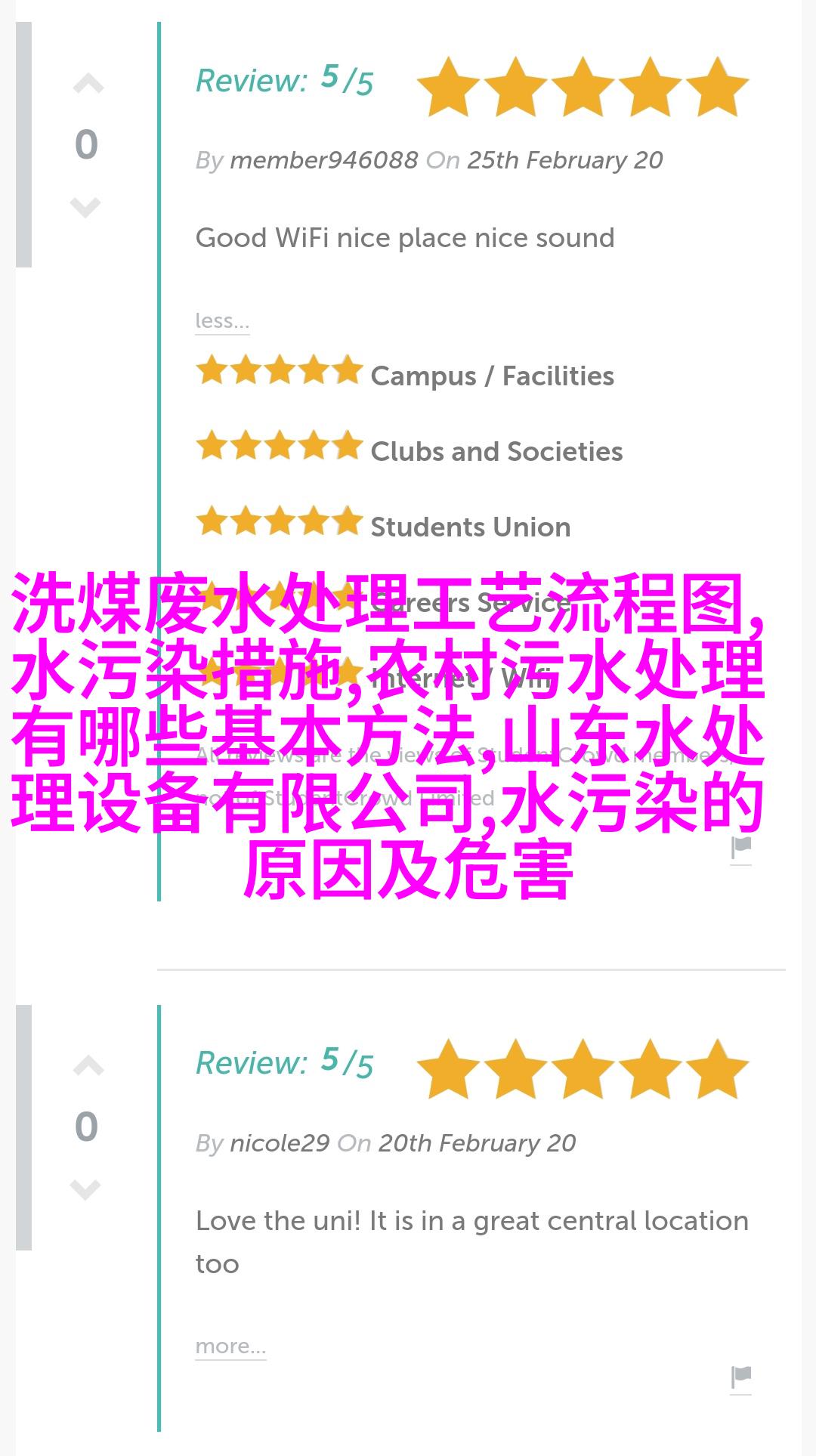816x1456 pixels.
Task: Collapse member946088's review with less link
Action: coord(221,321)
